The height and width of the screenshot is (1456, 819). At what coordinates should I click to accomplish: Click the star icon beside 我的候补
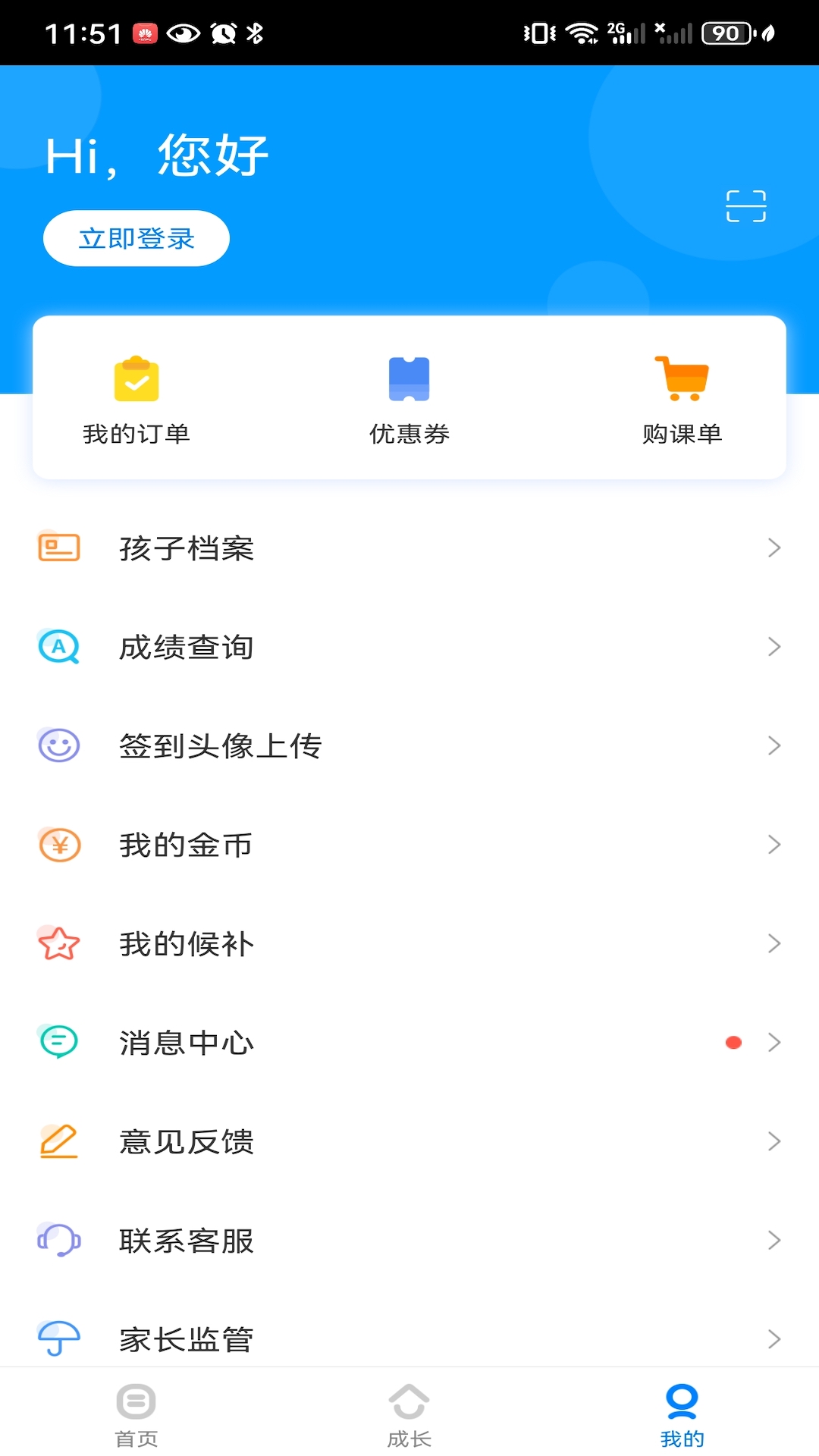click(x=58, y=944)
